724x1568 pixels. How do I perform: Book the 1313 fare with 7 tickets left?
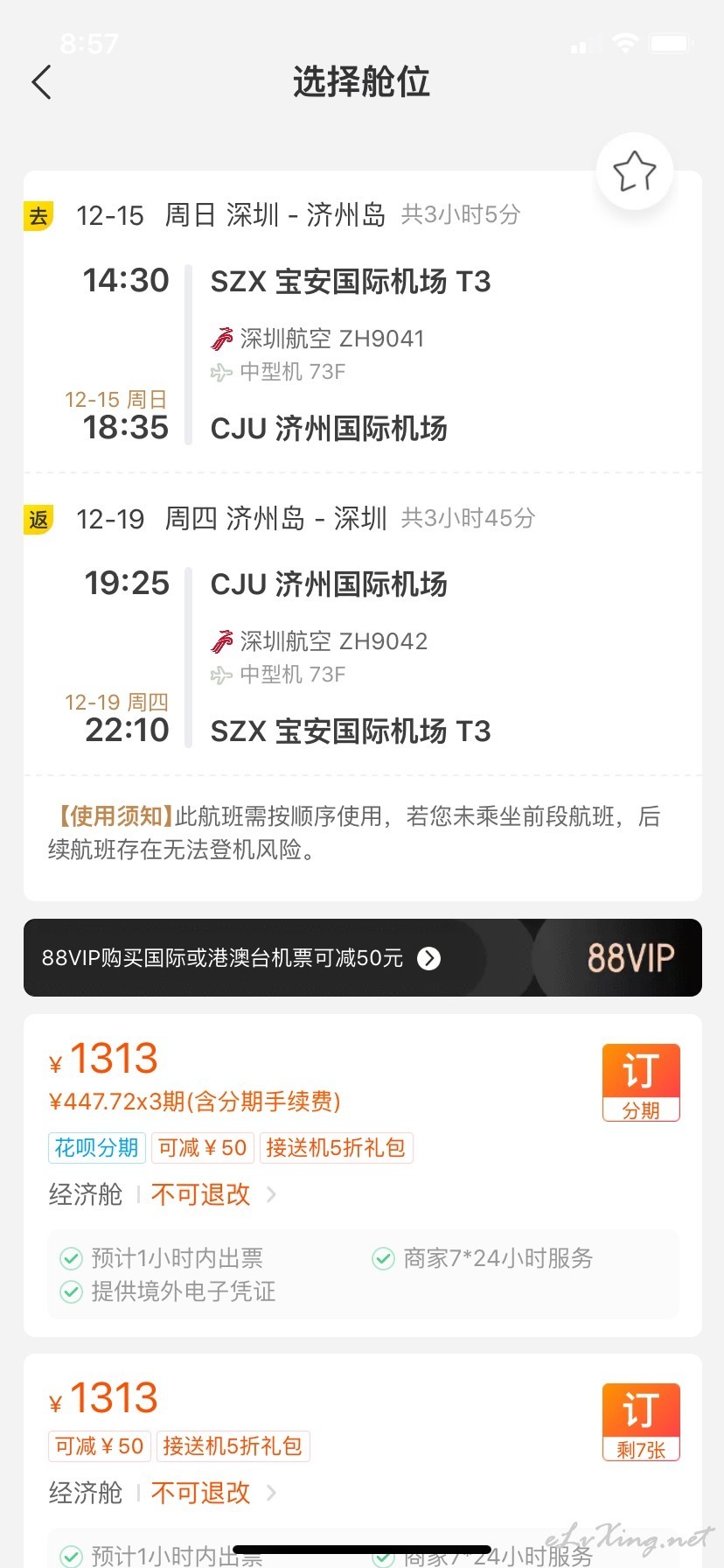[x=641, y=1422]
